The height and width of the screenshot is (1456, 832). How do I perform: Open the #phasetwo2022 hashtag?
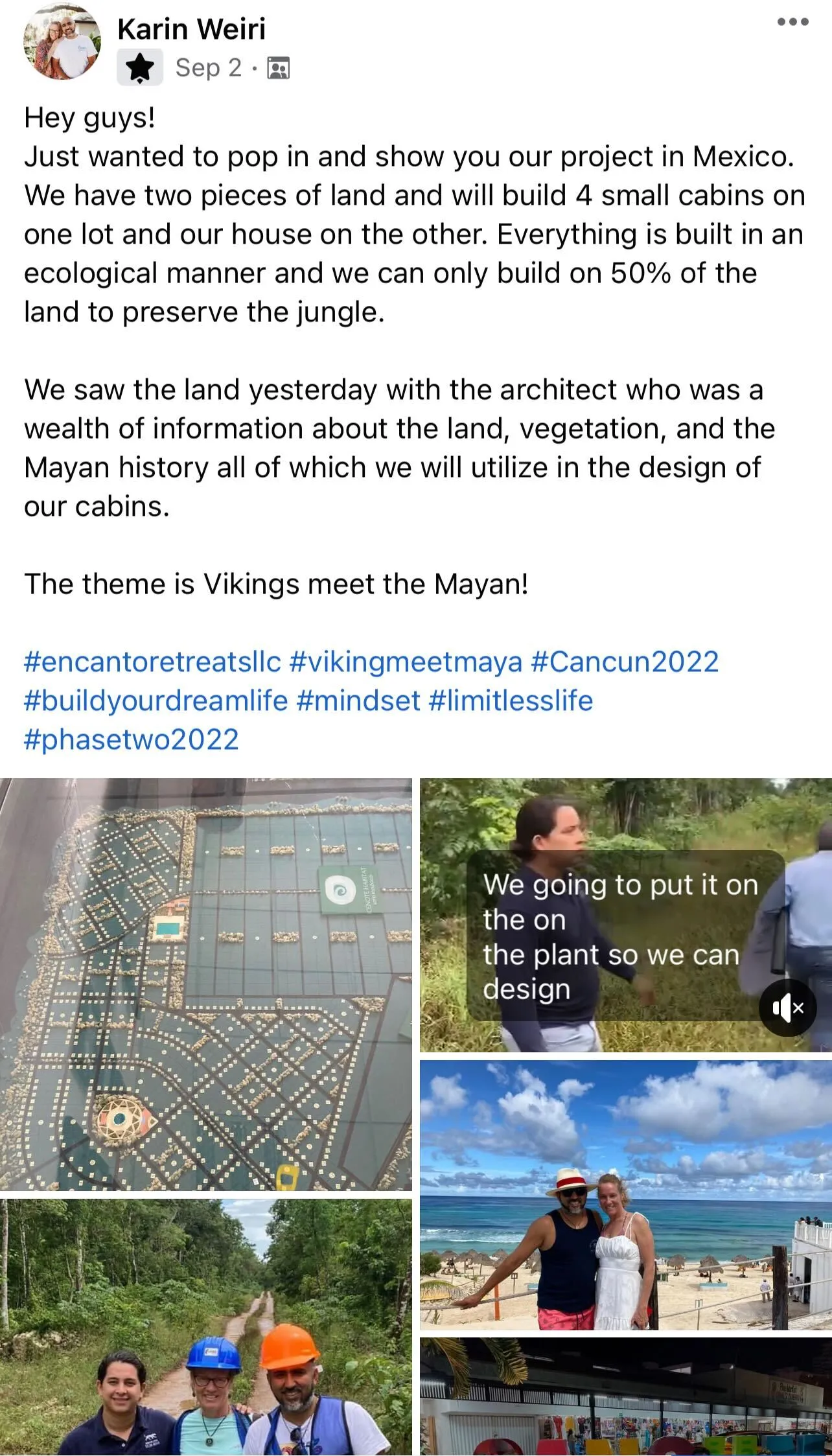click(132, 739)
